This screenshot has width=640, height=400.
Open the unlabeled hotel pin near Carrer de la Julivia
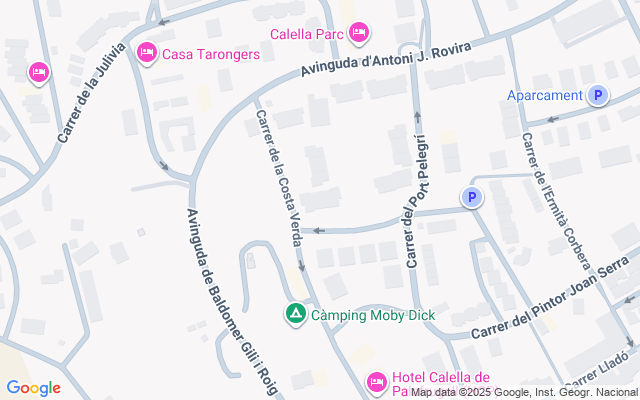coord(39,72)
